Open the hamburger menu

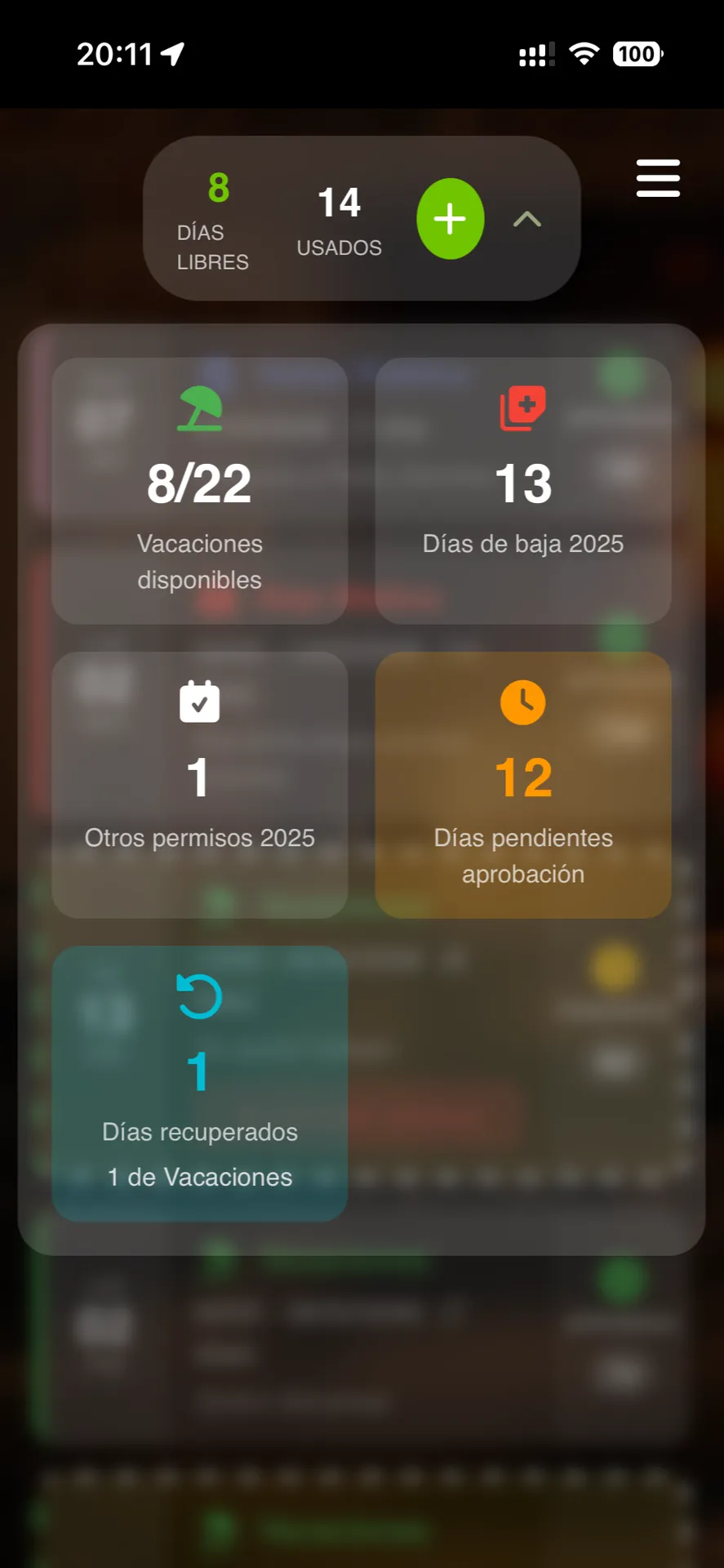pyautogui.click(x=658, y=178)
